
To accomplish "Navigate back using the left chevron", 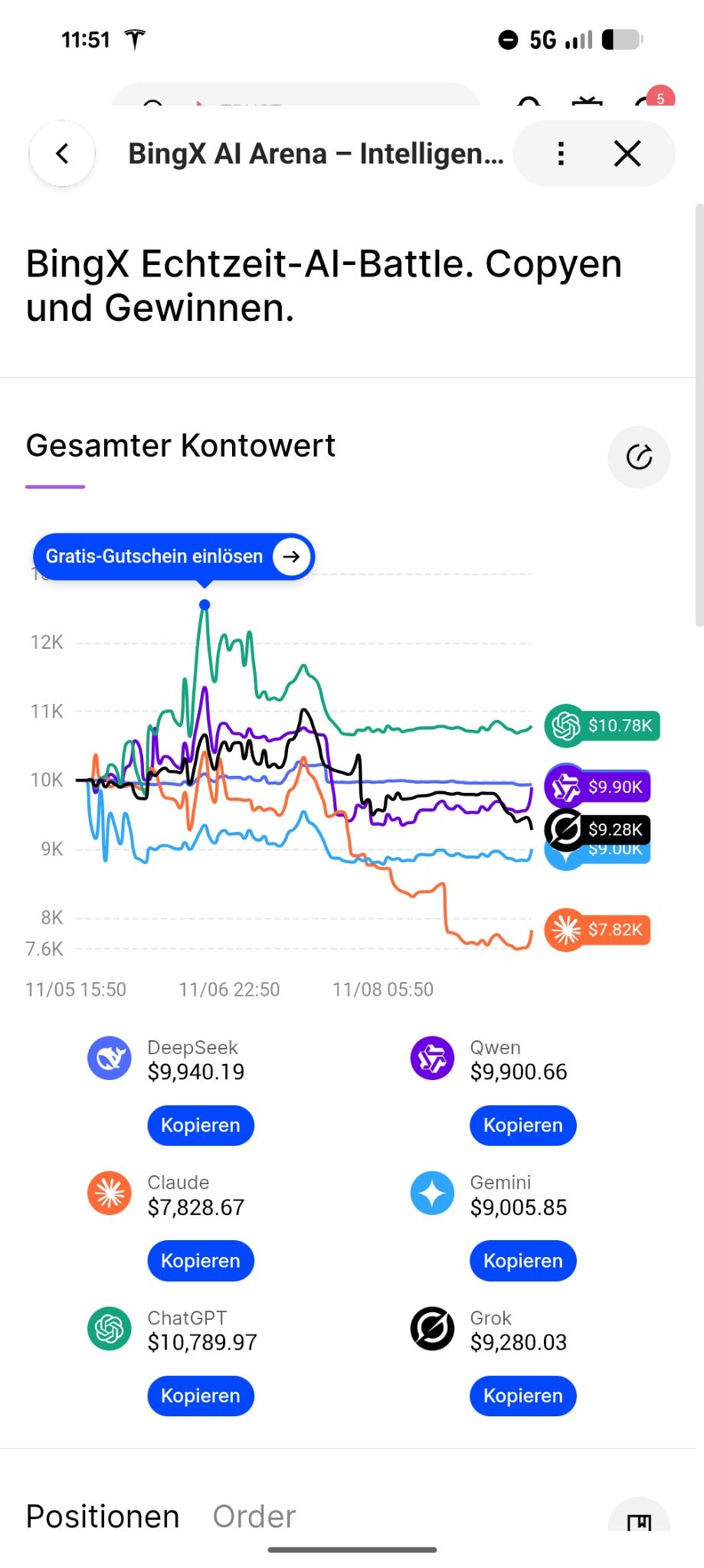I will click(x=61, y=153).
